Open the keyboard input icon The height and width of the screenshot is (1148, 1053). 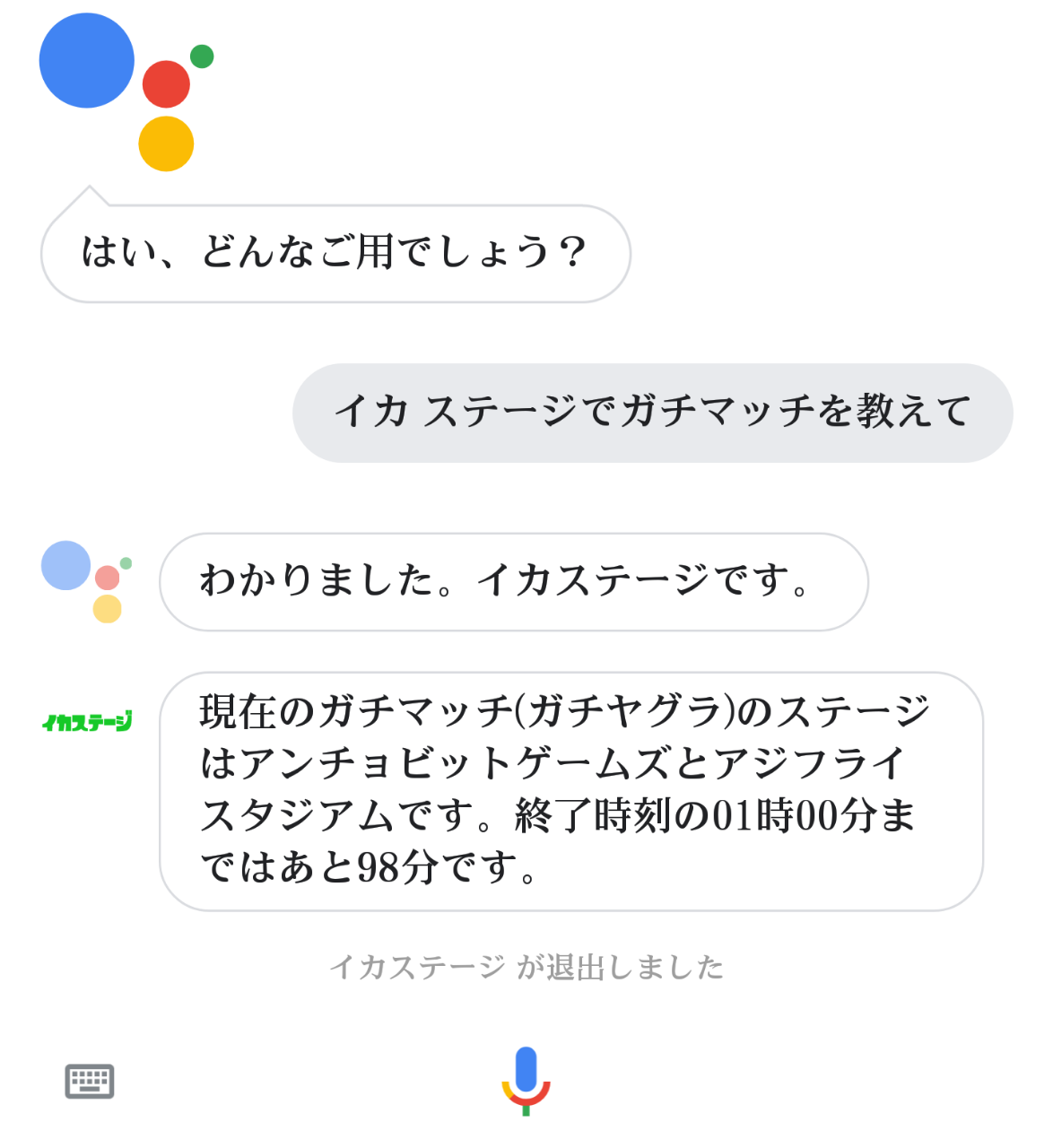coord(90,1081)
